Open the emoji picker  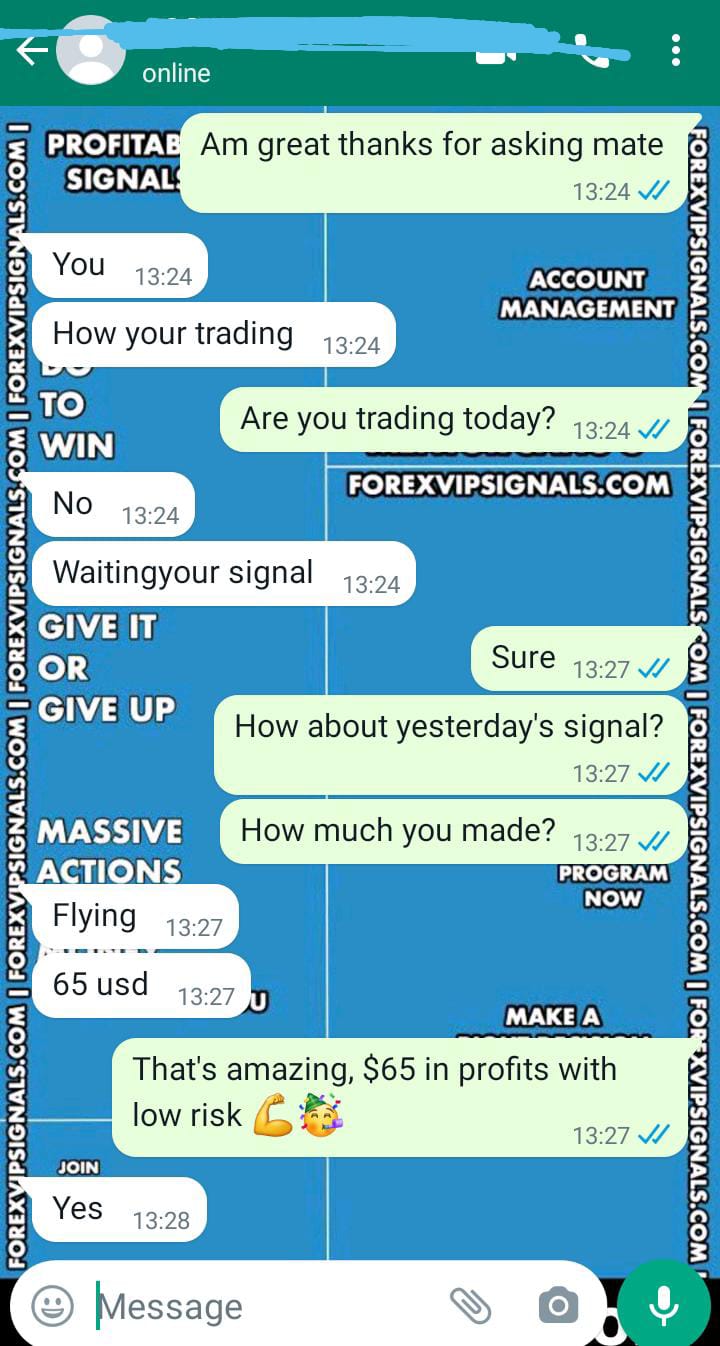coord(52,1305)
